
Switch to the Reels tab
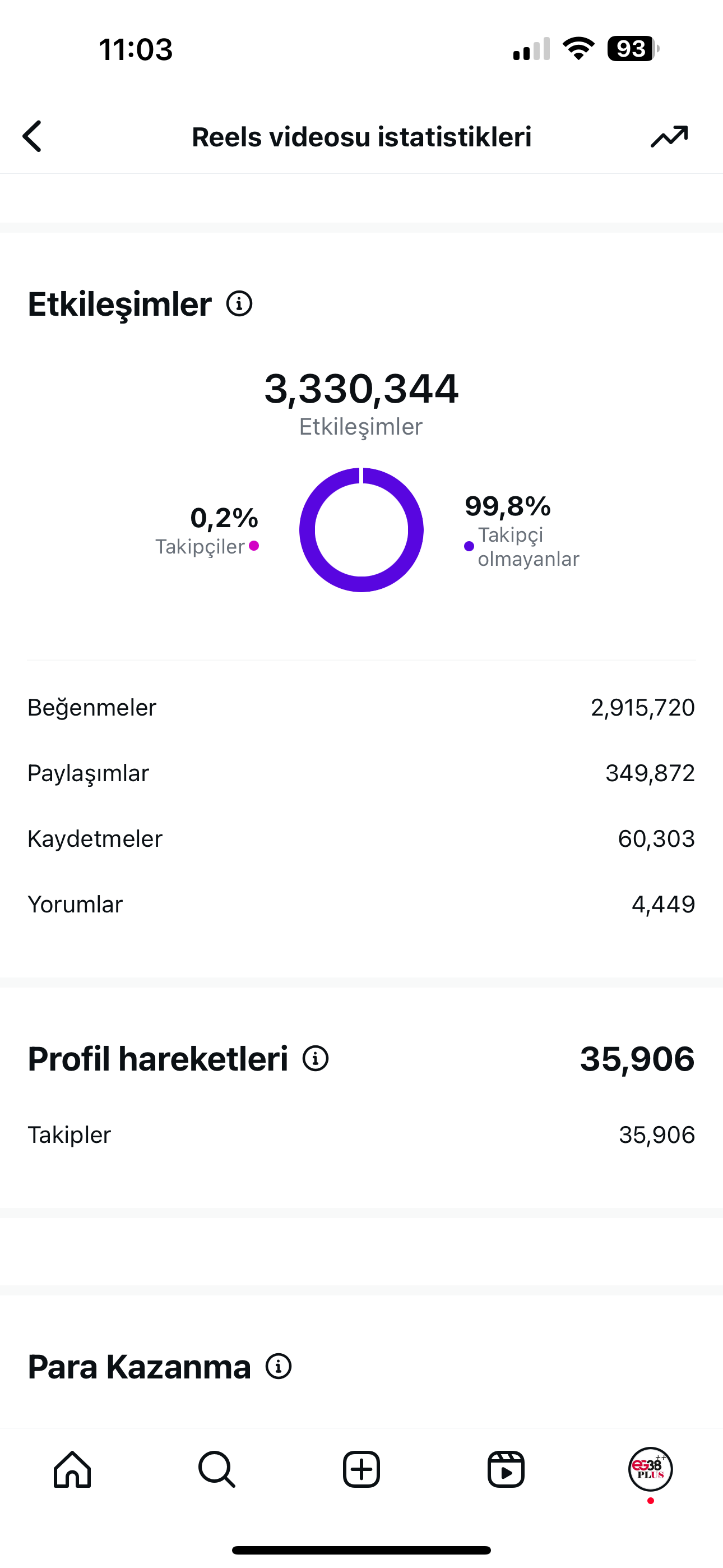pos(506,1469)
